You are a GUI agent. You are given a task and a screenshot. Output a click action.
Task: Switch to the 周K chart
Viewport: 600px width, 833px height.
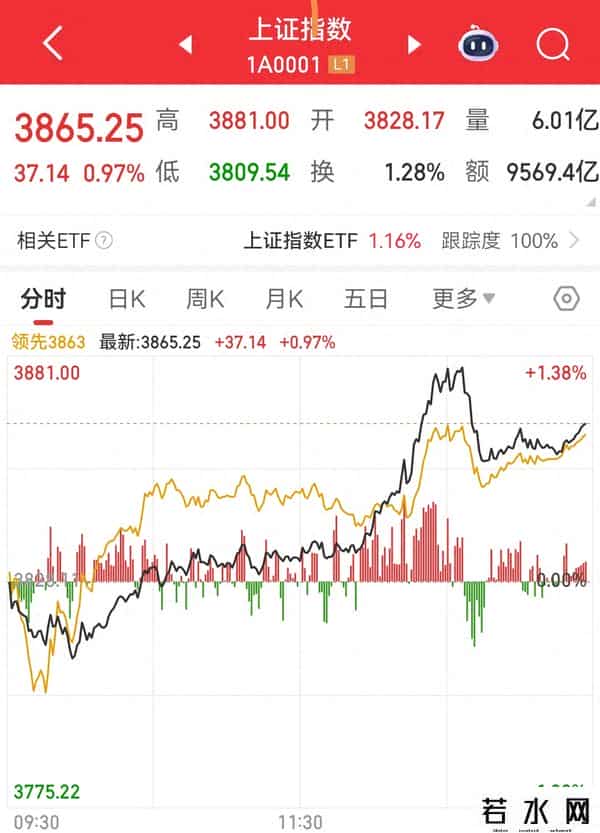coord(205,298)
